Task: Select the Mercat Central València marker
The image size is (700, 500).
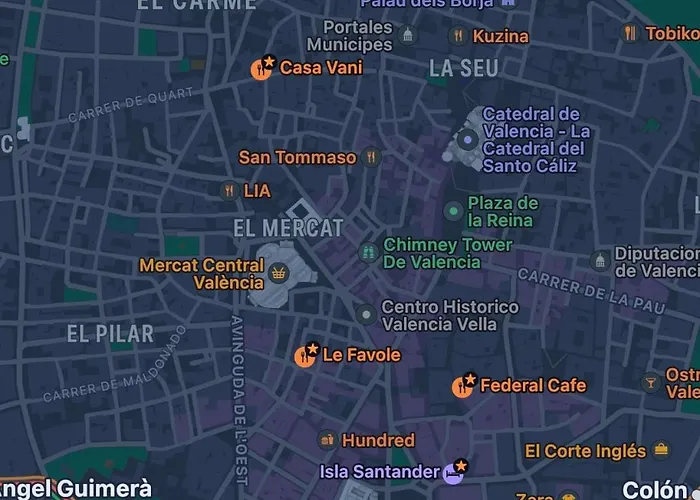Action: click(x=279, y=270)
